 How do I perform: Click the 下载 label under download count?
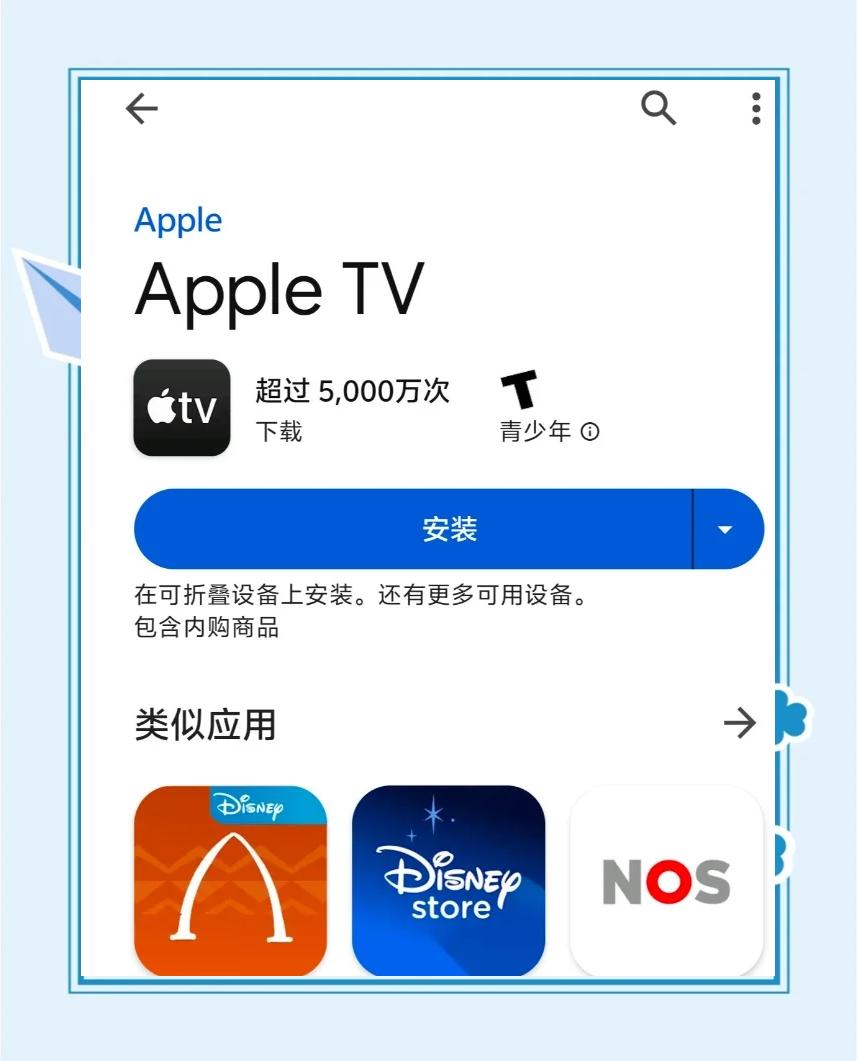click(x=277, y=432)
